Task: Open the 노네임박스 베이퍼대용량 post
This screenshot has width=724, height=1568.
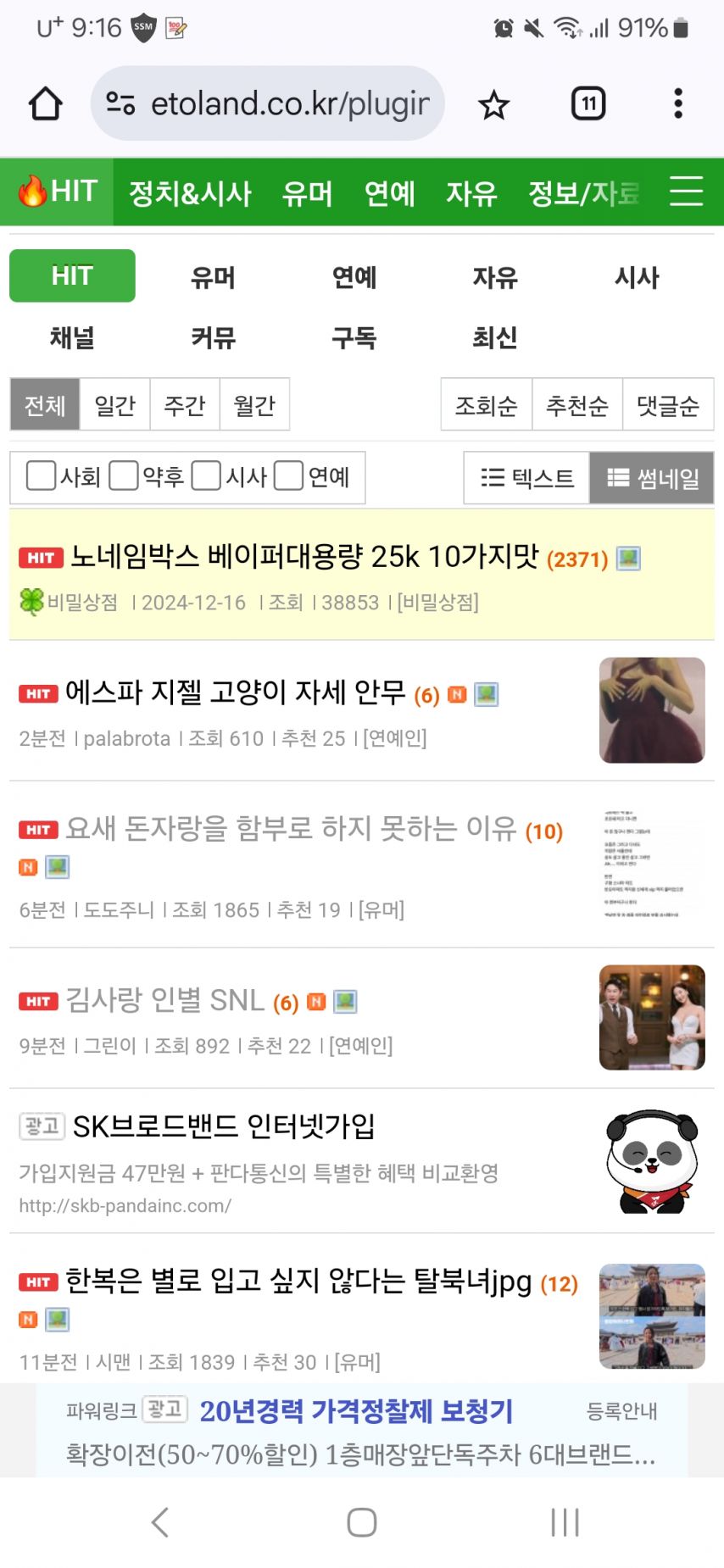Action: pos(304,556)
